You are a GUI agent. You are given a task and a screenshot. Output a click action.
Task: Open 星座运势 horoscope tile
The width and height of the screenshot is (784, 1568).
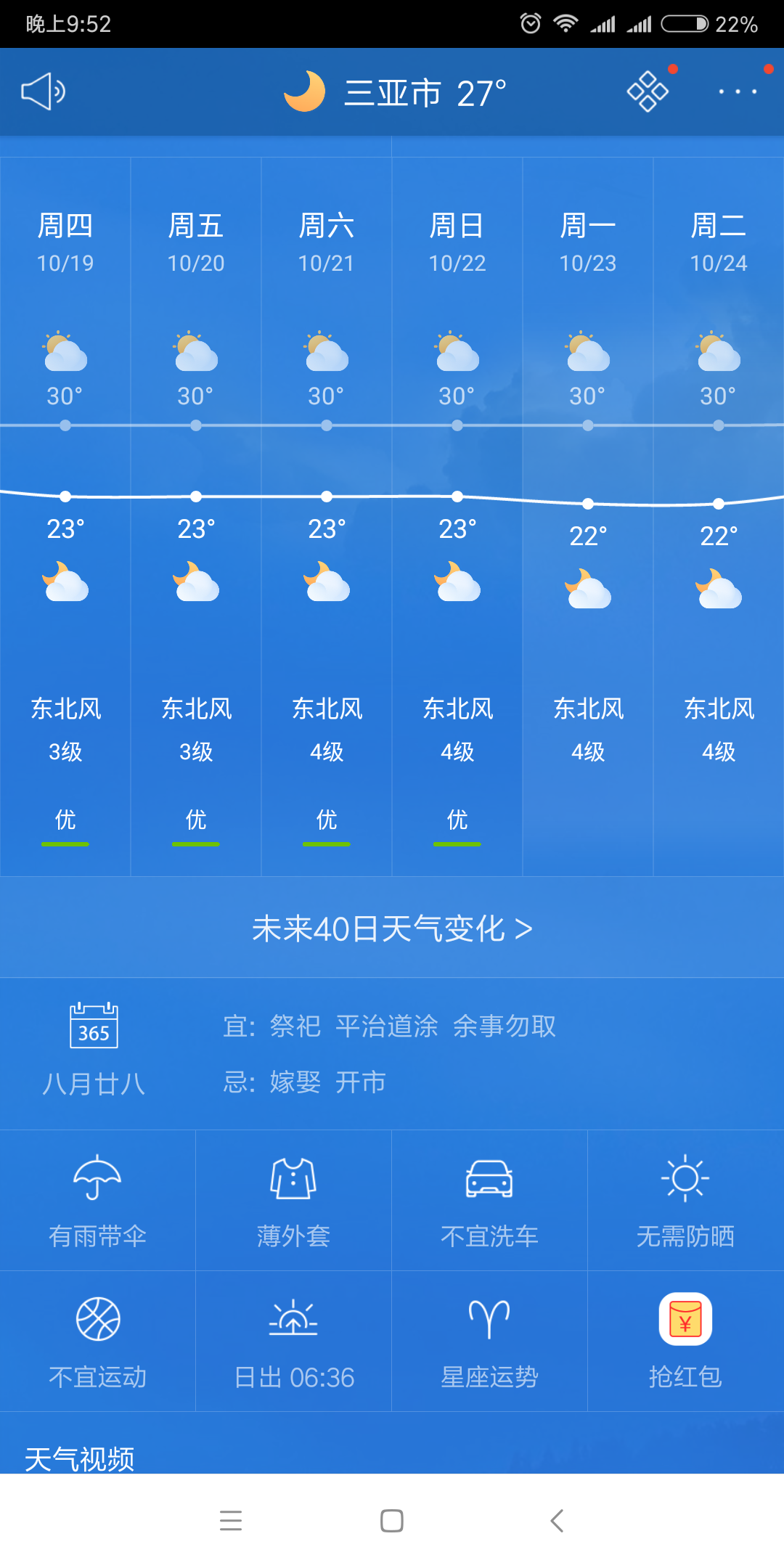tap(489, 1342)
